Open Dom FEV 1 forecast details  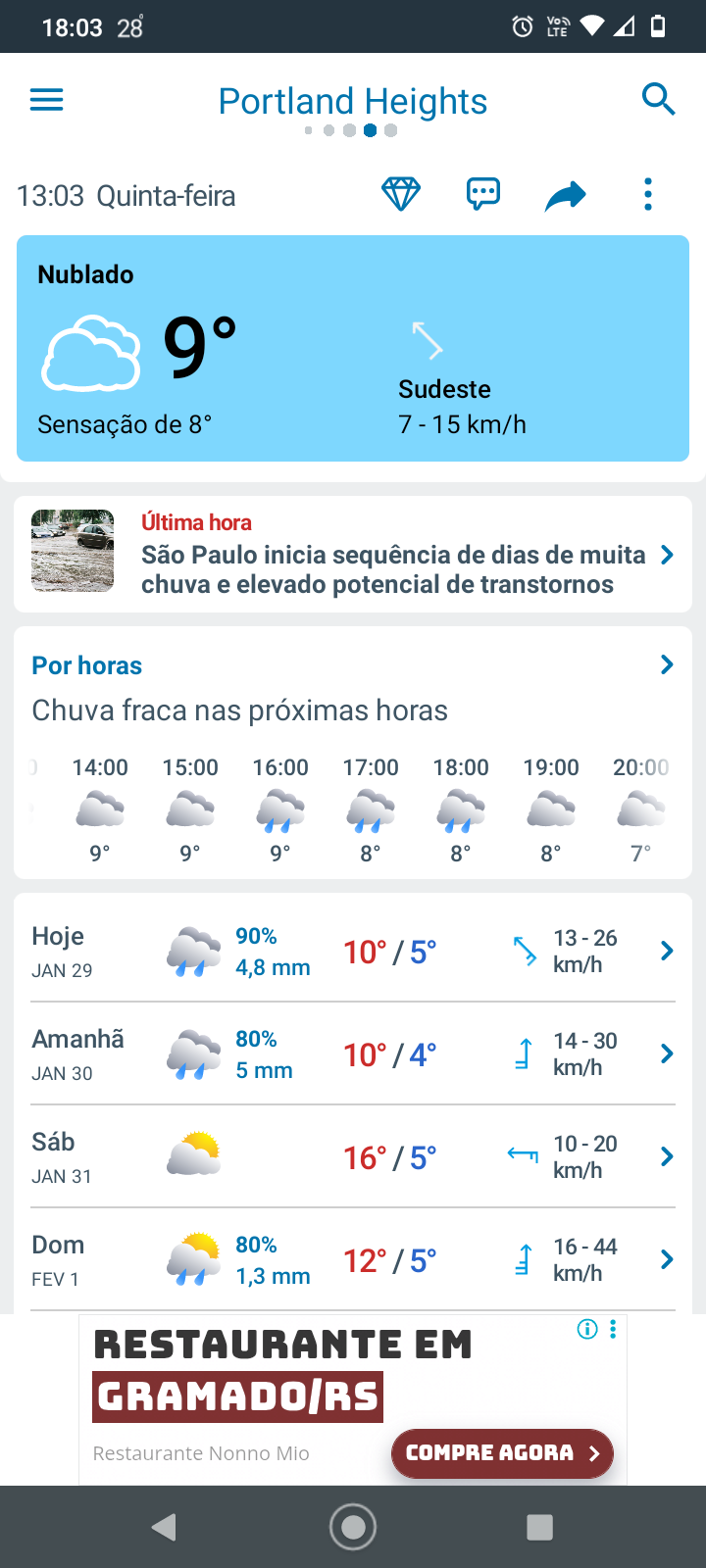point(353,1259)
